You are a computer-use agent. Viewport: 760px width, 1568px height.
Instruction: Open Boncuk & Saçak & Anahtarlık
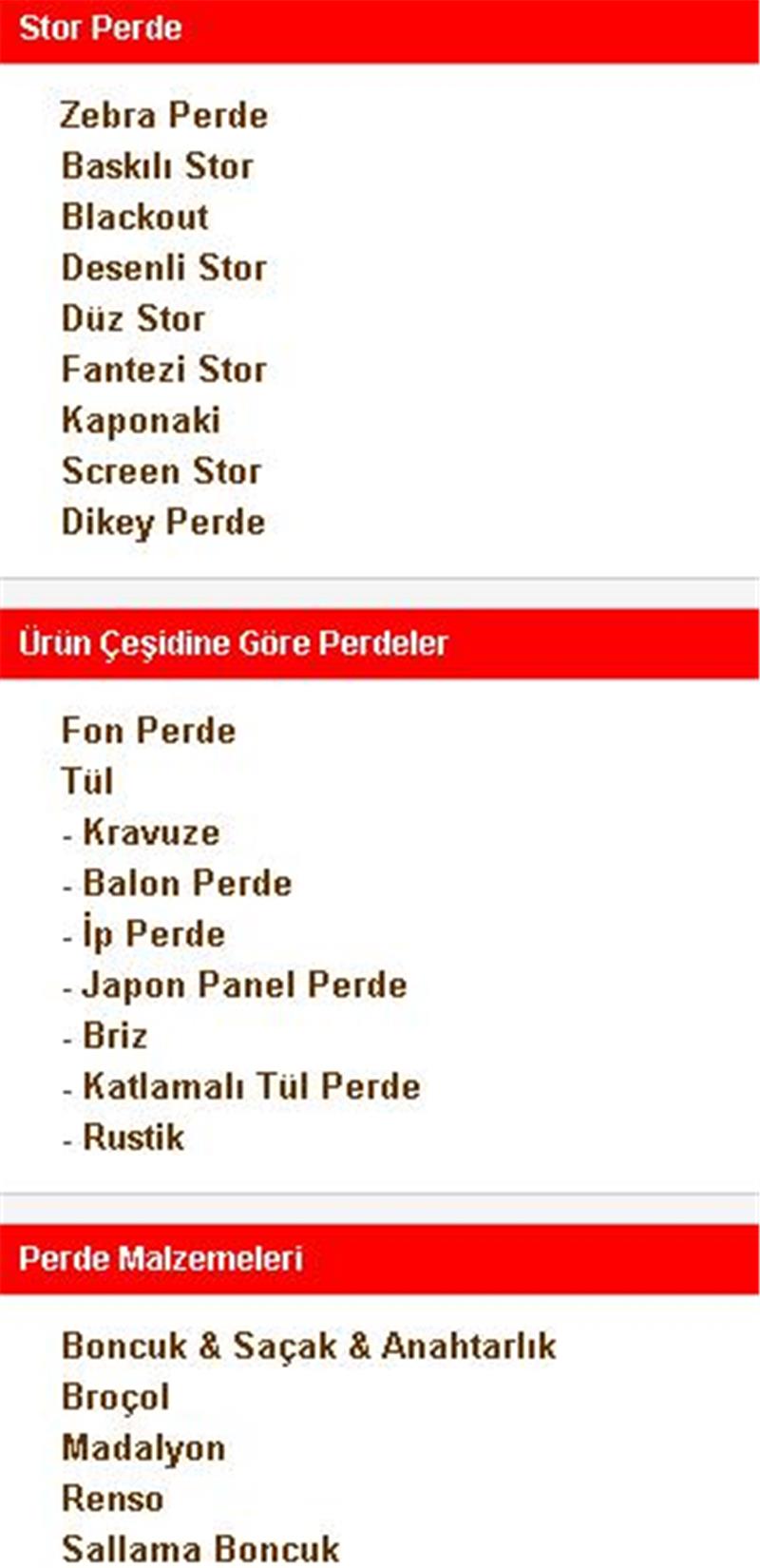tap(309, 1347)
